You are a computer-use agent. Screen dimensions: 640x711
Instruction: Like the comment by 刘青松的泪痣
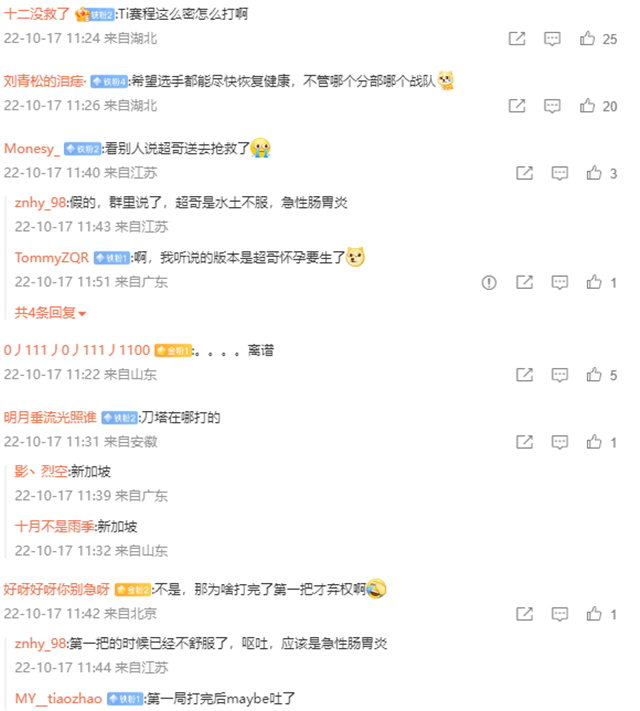pyautogui.click(x=588, y=105)
